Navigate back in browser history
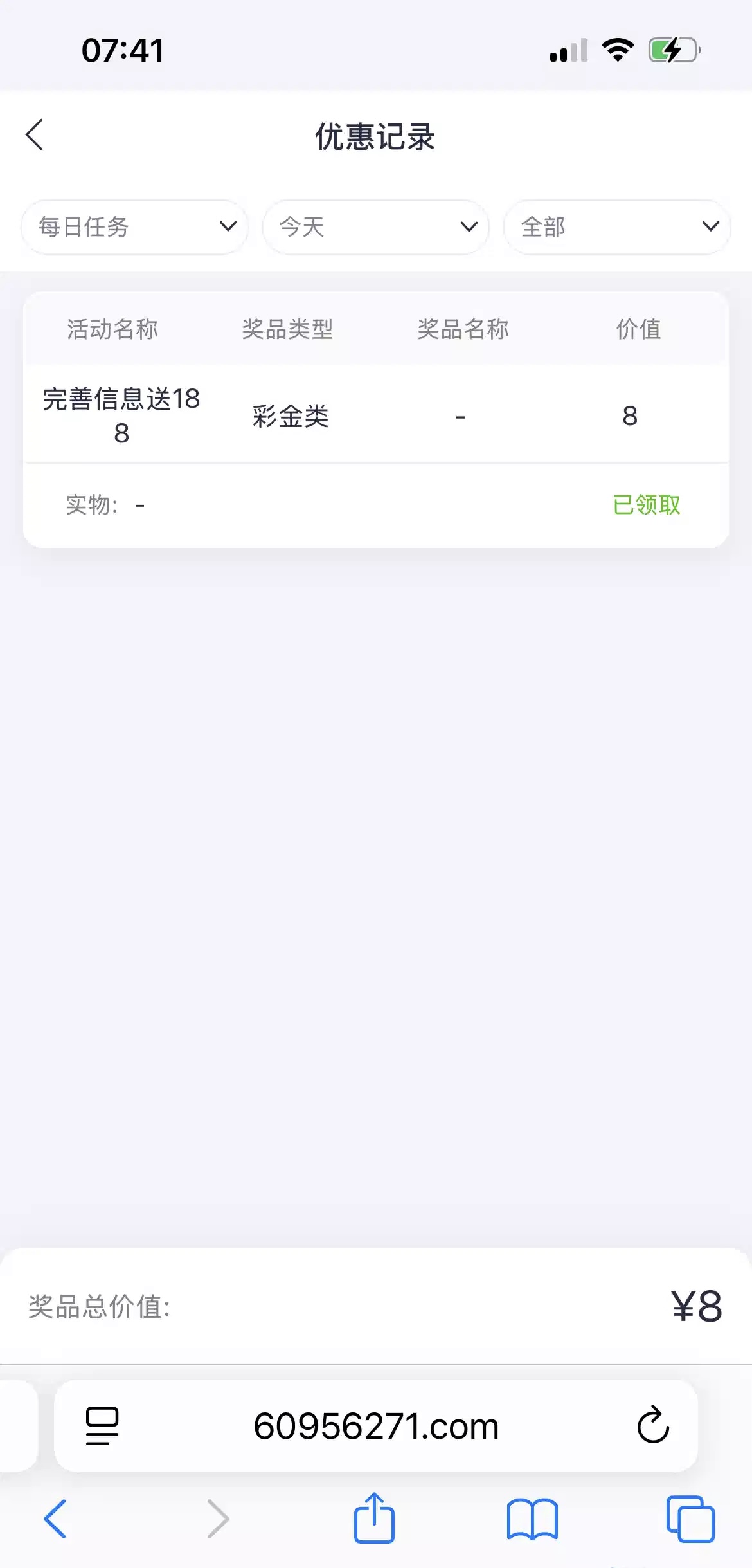752x1568 pixels. [x=55, y=1518]
